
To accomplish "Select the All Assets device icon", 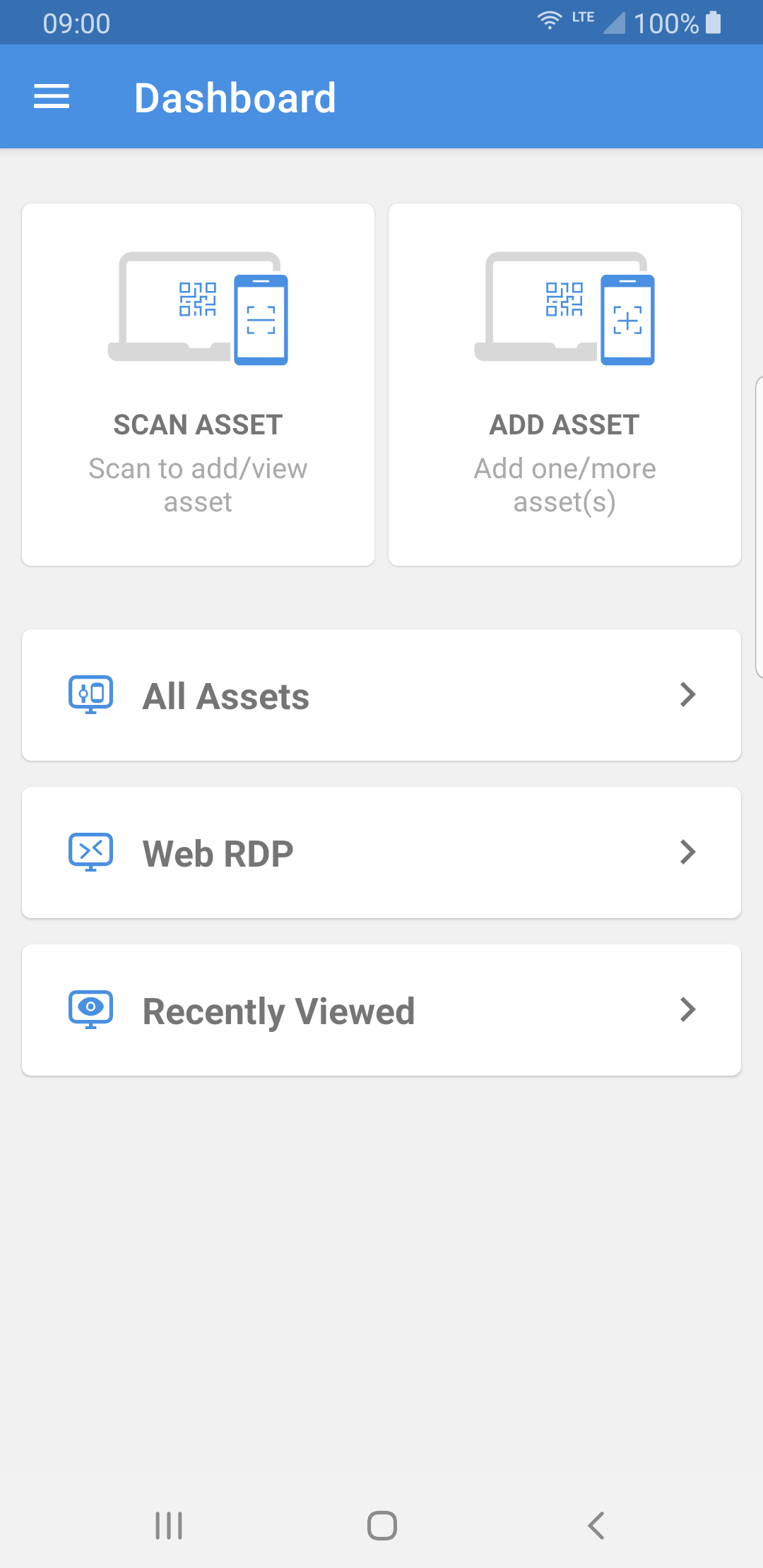I will tap(90, 694).
